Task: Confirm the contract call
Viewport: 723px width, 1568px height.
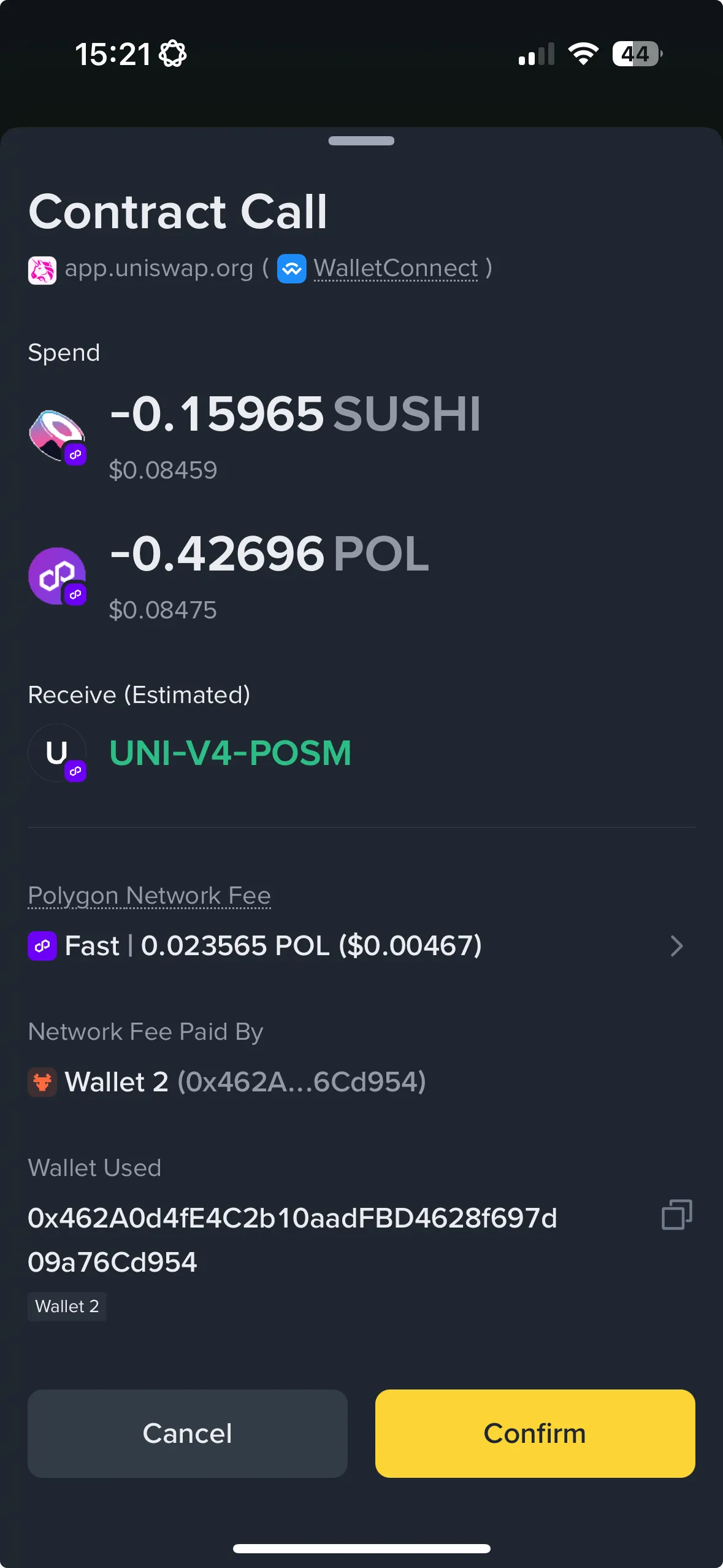Action: [534, 1434]
